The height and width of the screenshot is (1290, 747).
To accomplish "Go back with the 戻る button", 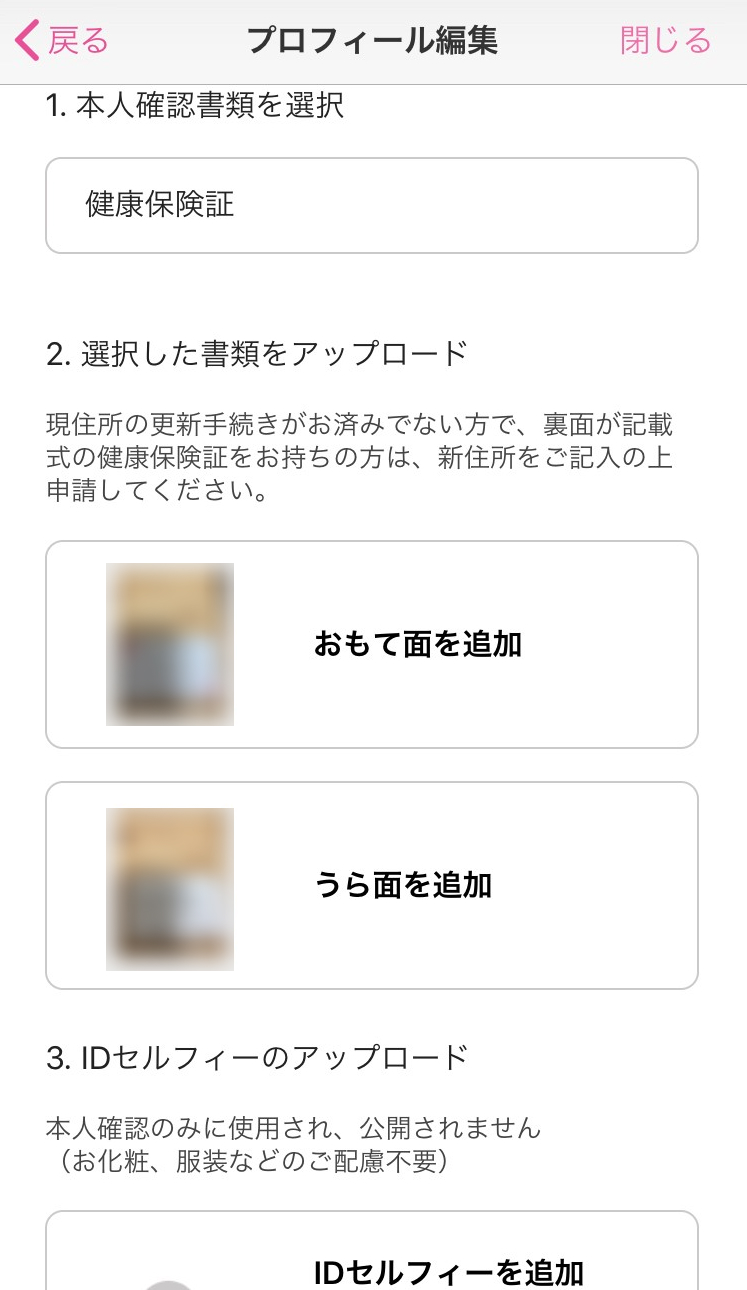I will (62, 41).
